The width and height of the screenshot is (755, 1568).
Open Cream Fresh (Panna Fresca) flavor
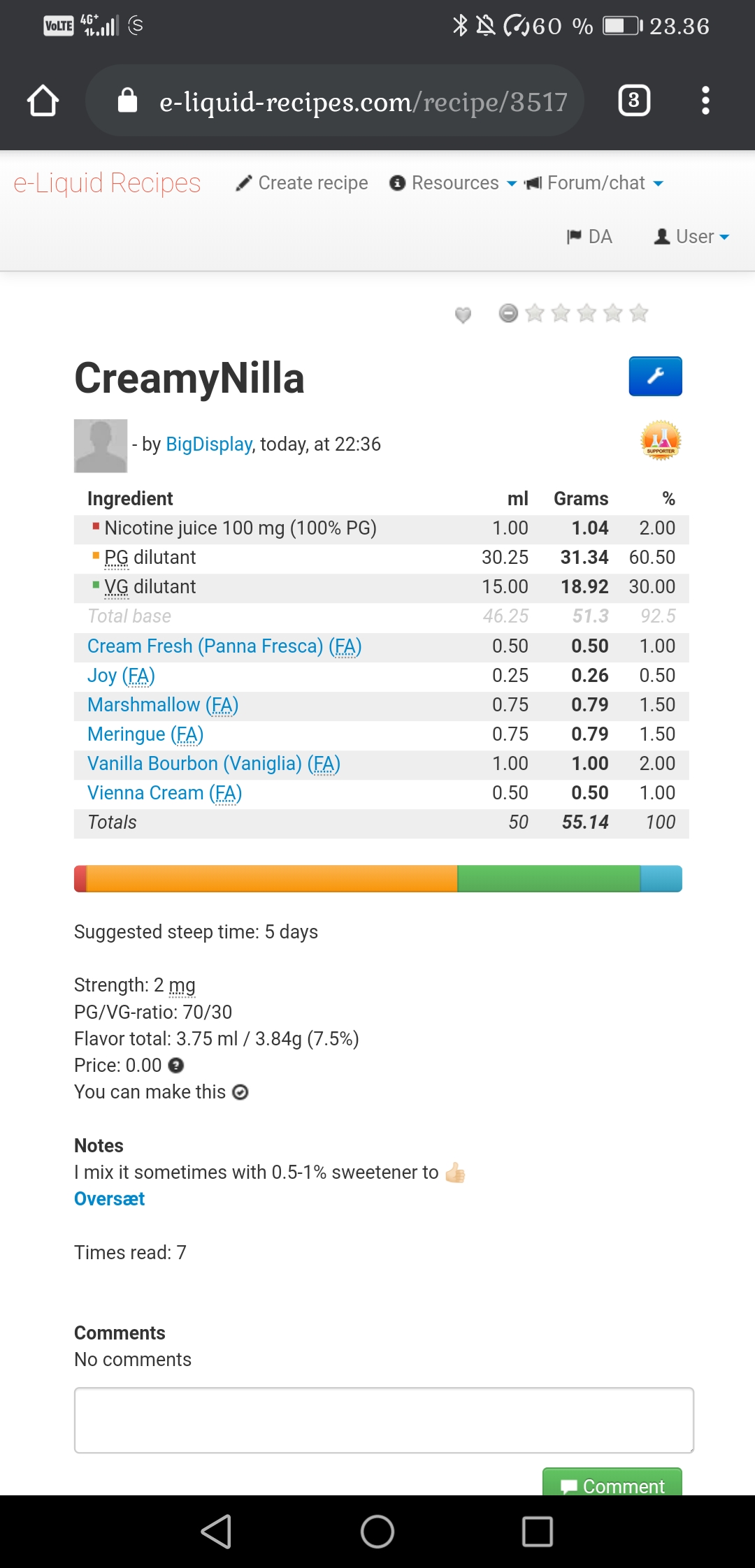tap(224, 646)
